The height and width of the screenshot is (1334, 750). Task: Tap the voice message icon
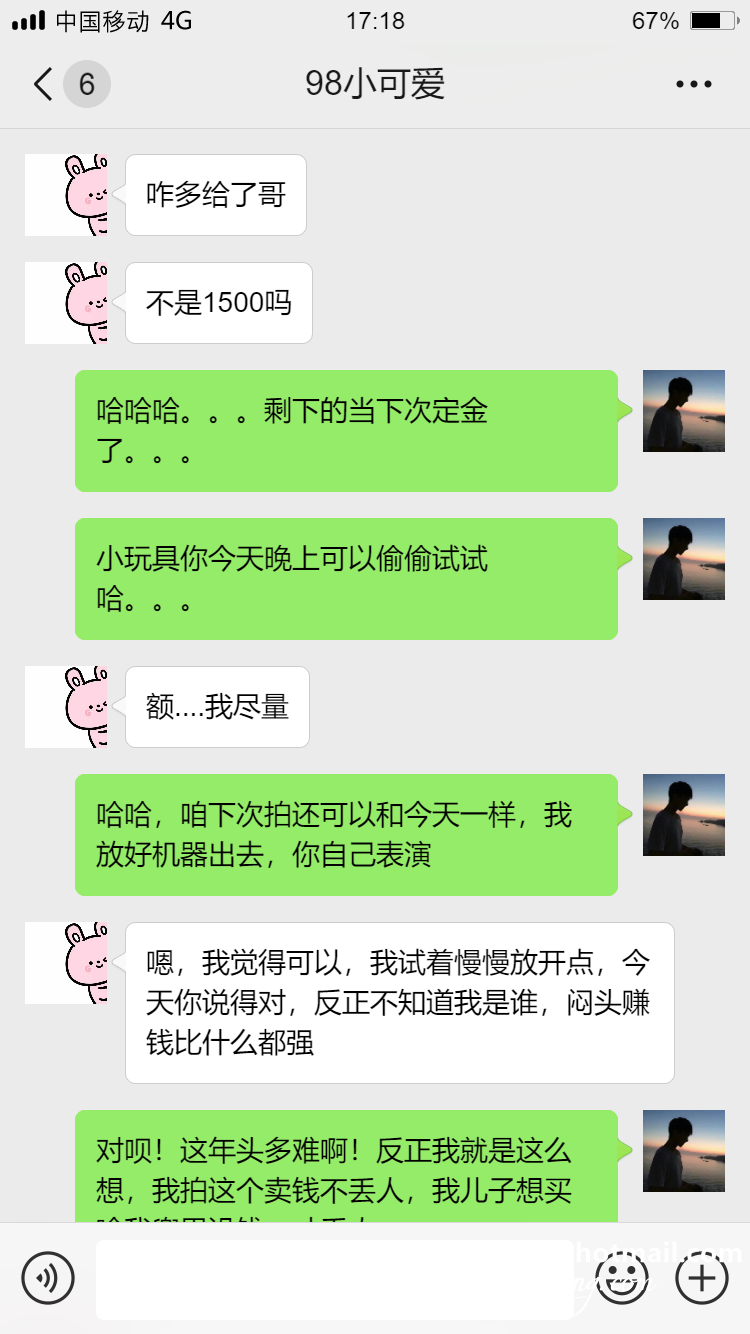tap(48, 1278)
